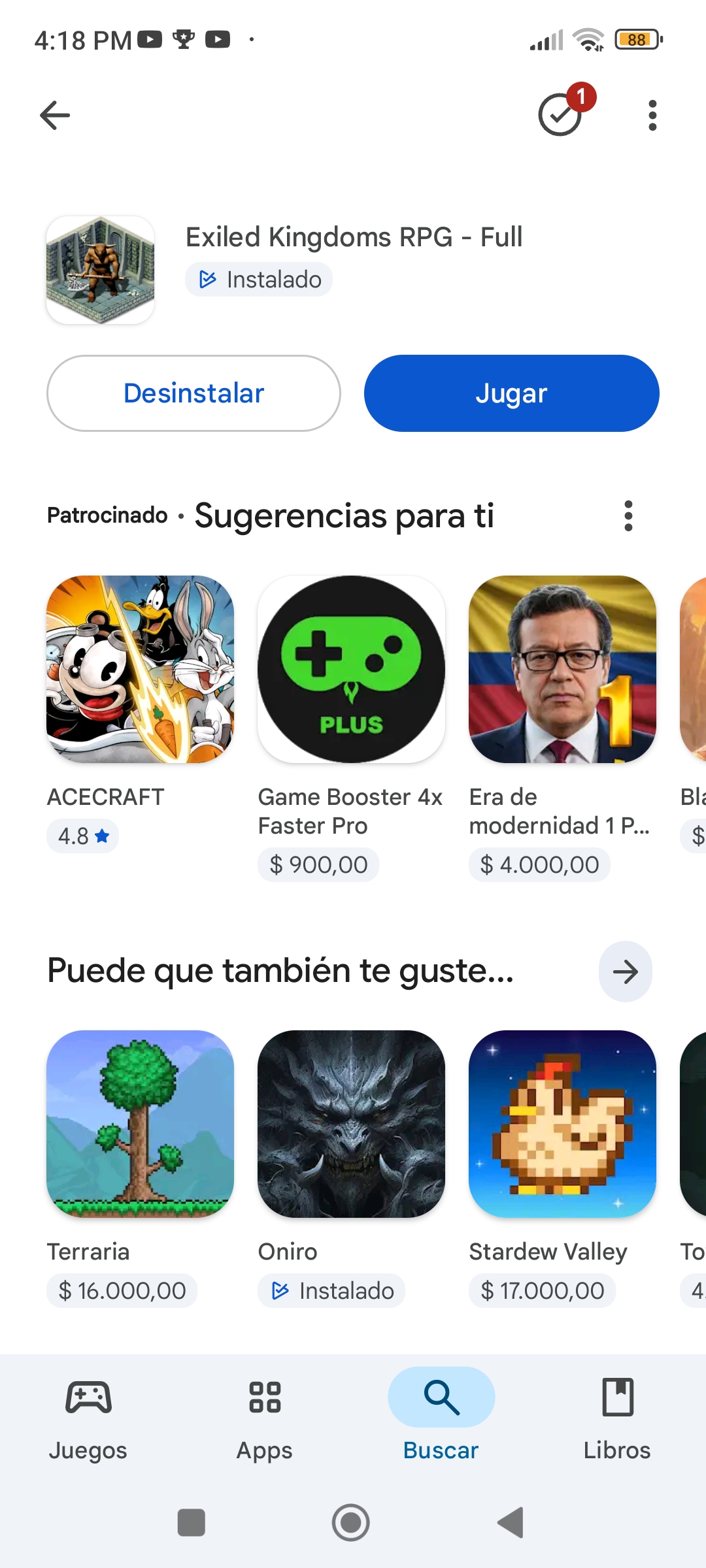The width and height of the screenshot is (706, 1568).
Task: Expand Puede que también te guste arrow
Action: click(625, 972)
